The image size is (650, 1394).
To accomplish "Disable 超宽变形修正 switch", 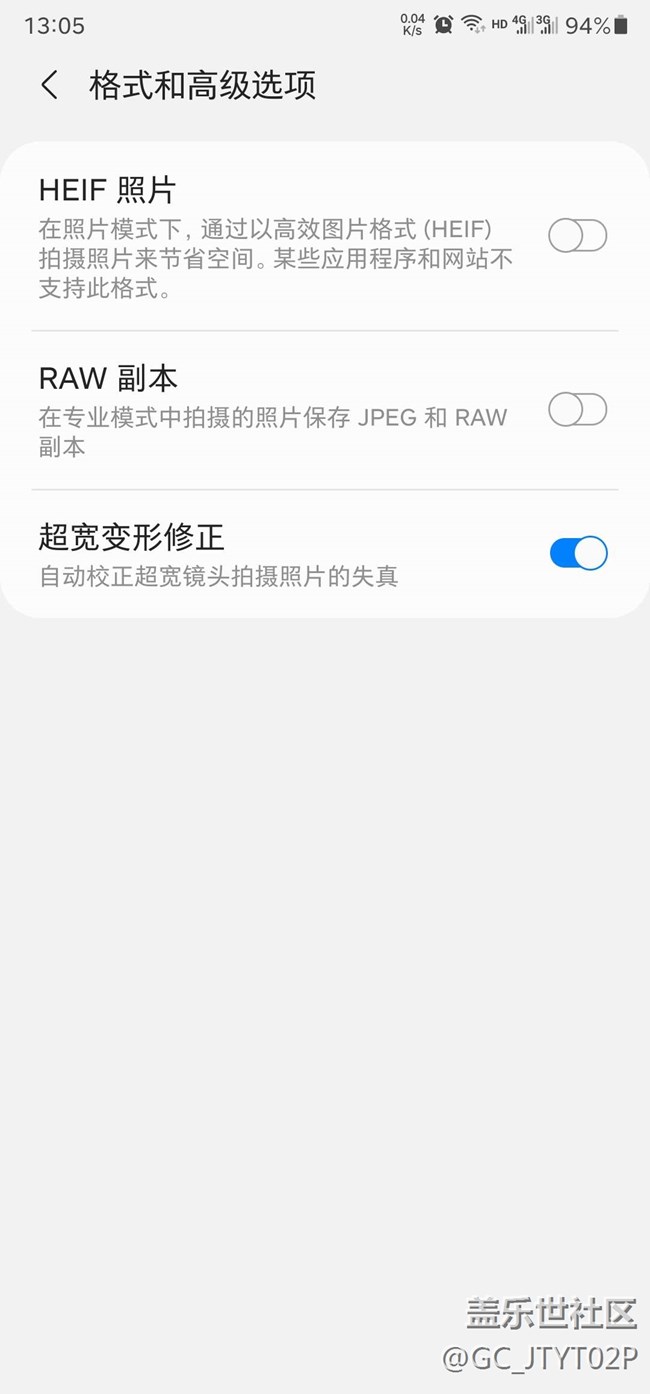I will [x=577, y=553].
